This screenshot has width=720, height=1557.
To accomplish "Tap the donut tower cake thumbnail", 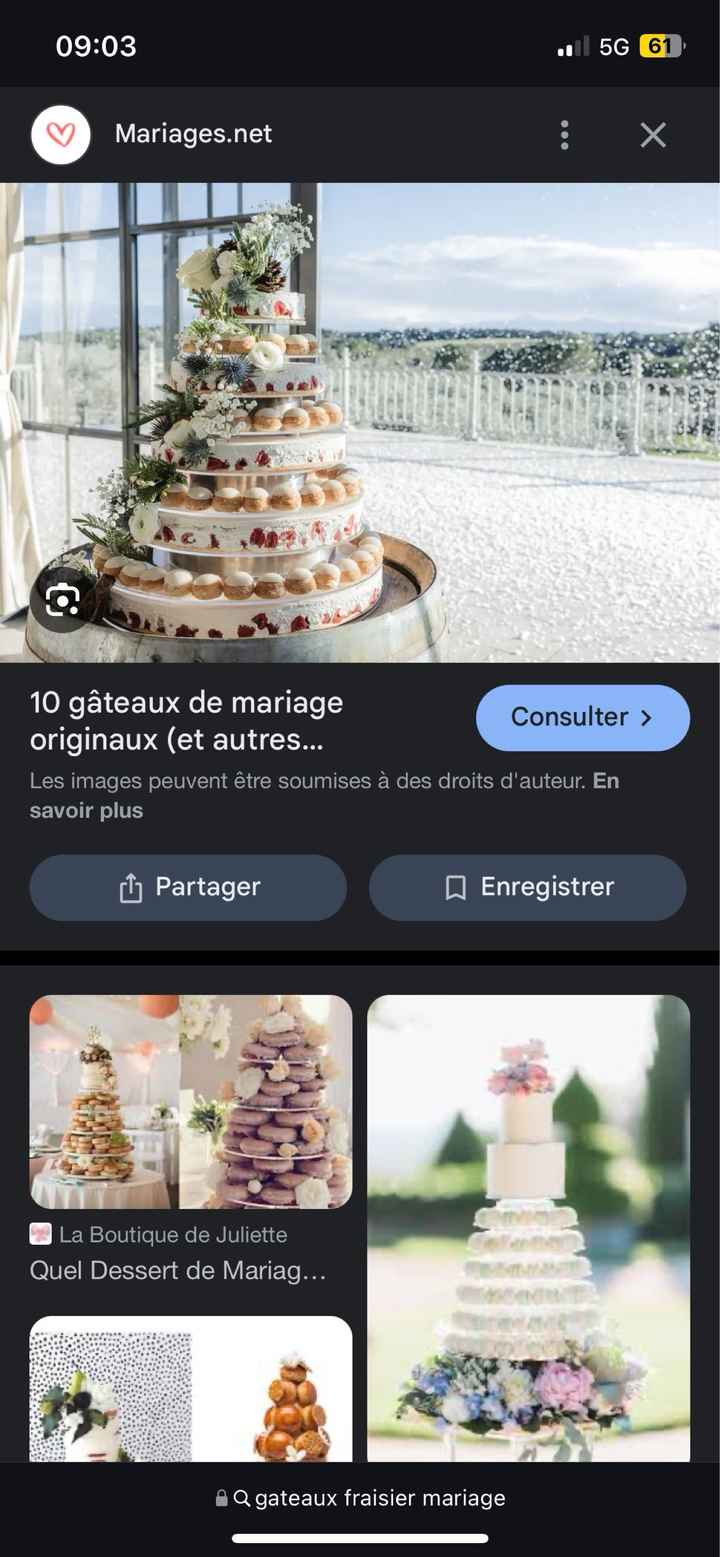I will click(190, 1100).
